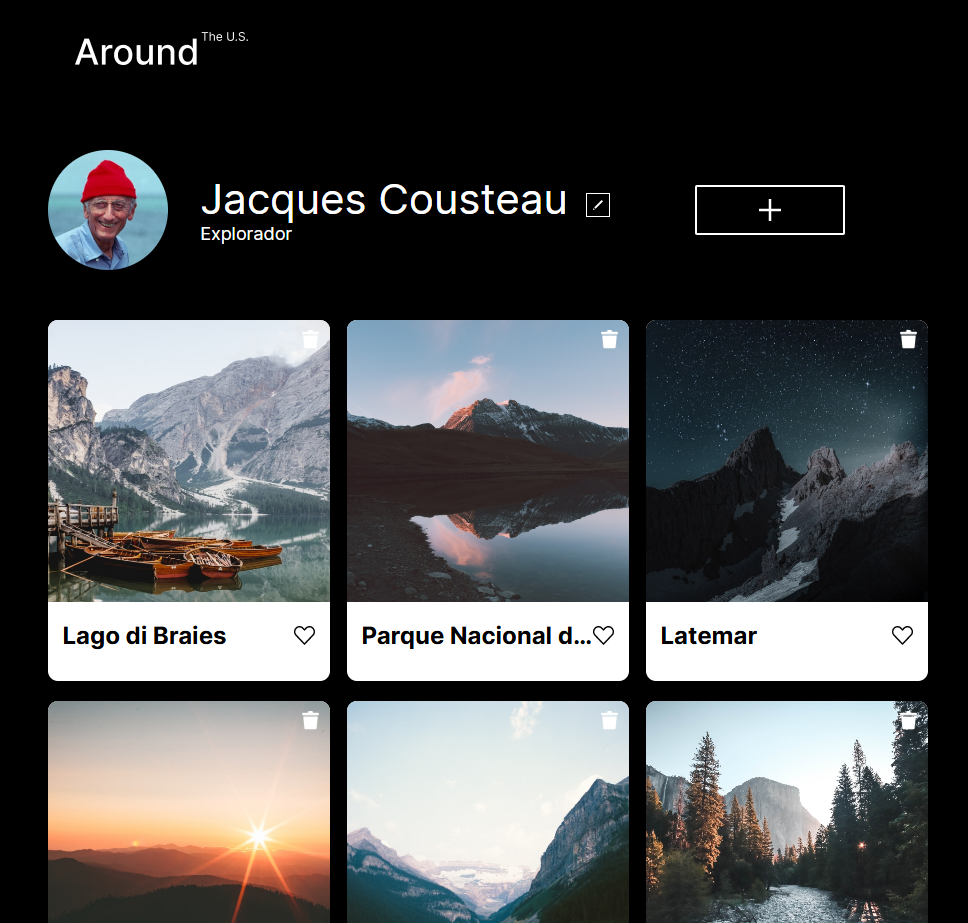
Task: Open Jacques Cousteau's avatar picture
Action: pos(108,210)
